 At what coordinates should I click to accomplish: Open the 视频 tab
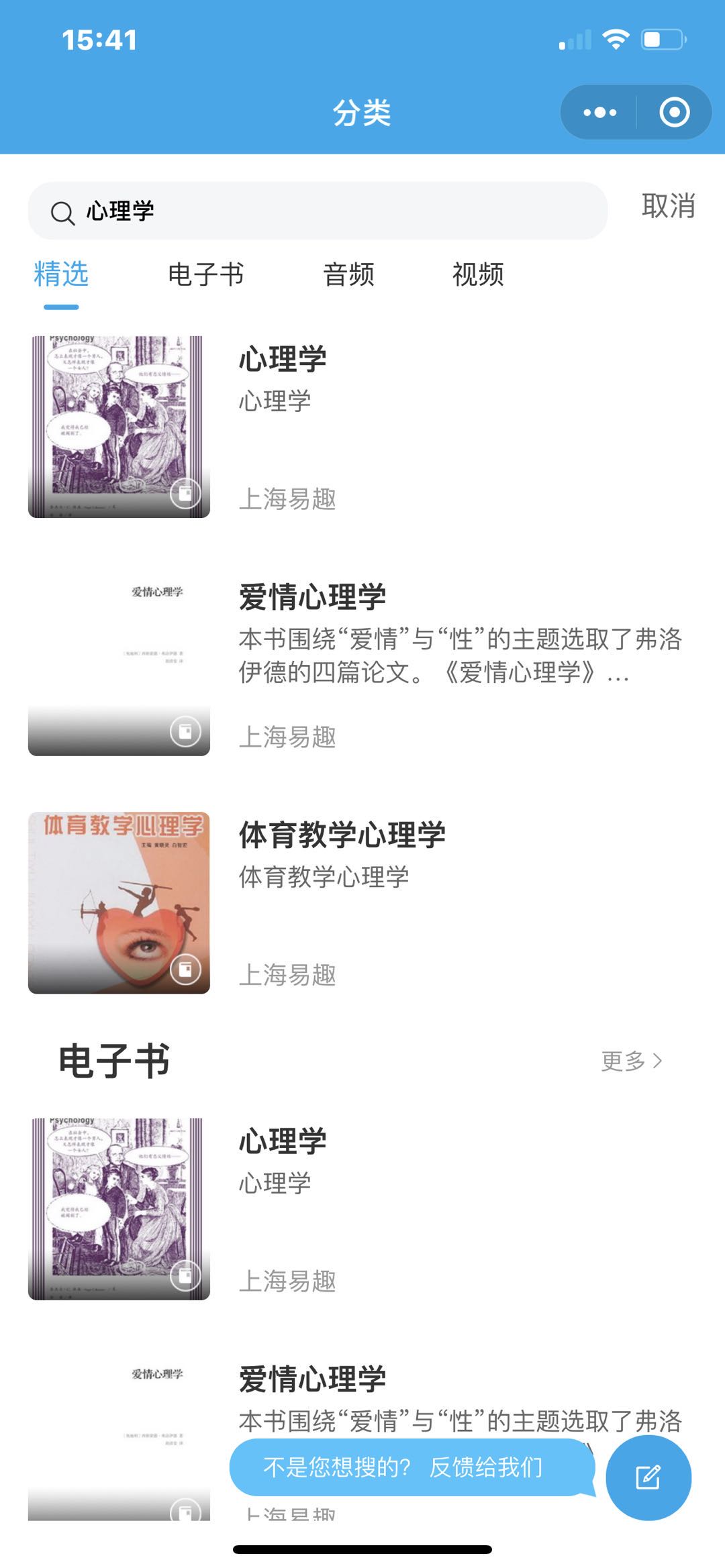pos(477,274)
